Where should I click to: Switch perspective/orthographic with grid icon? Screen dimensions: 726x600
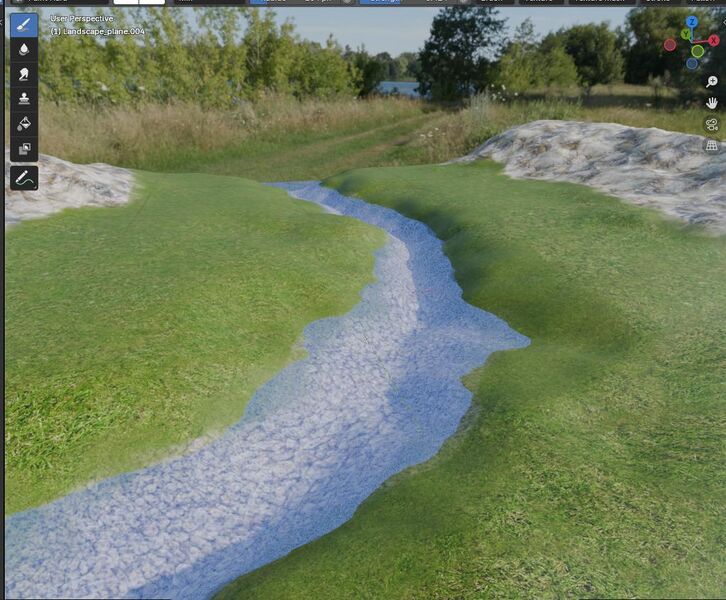tap(712, 146)
